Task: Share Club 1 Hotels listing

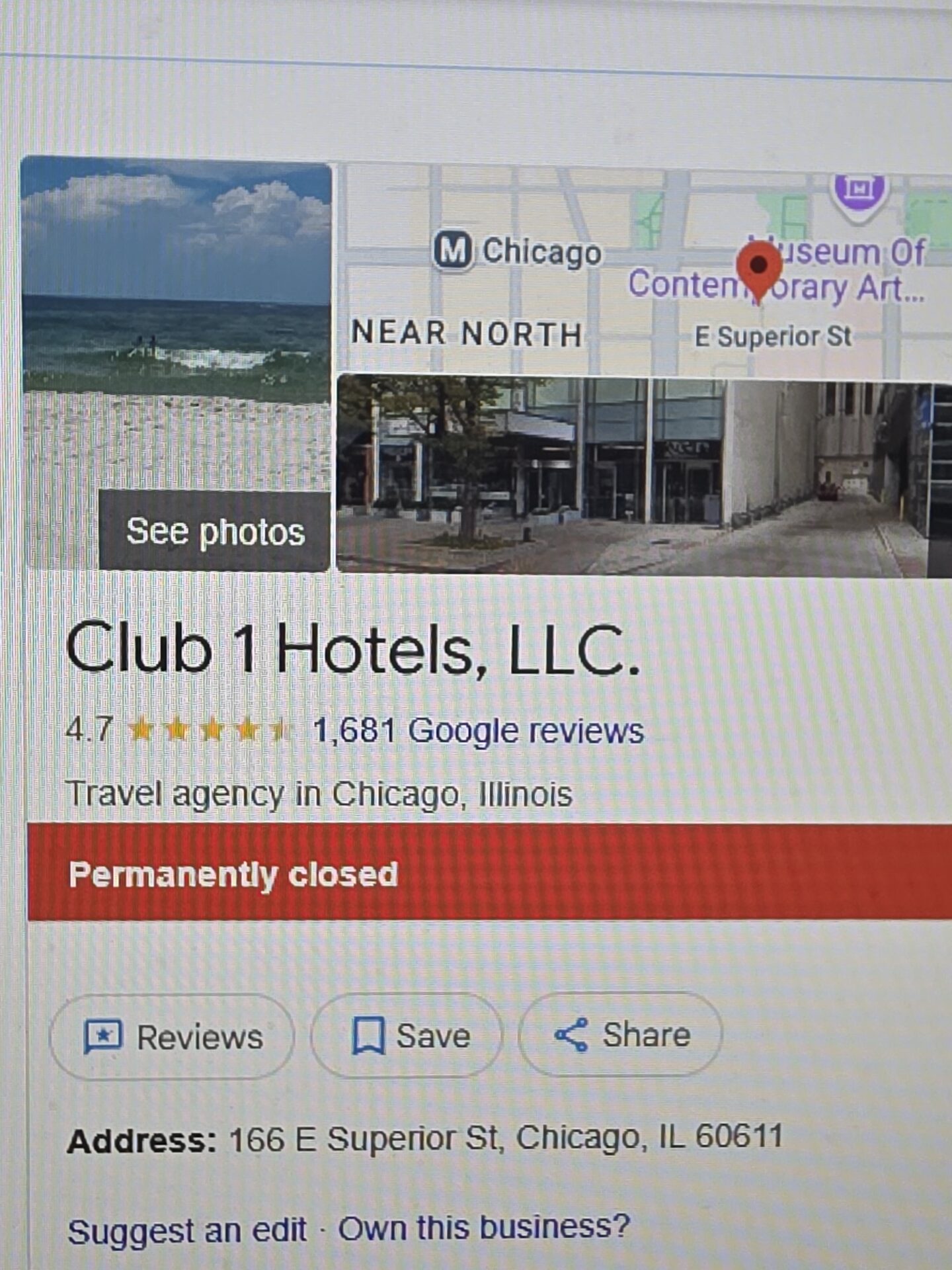Action: (x=620, y=1035)
